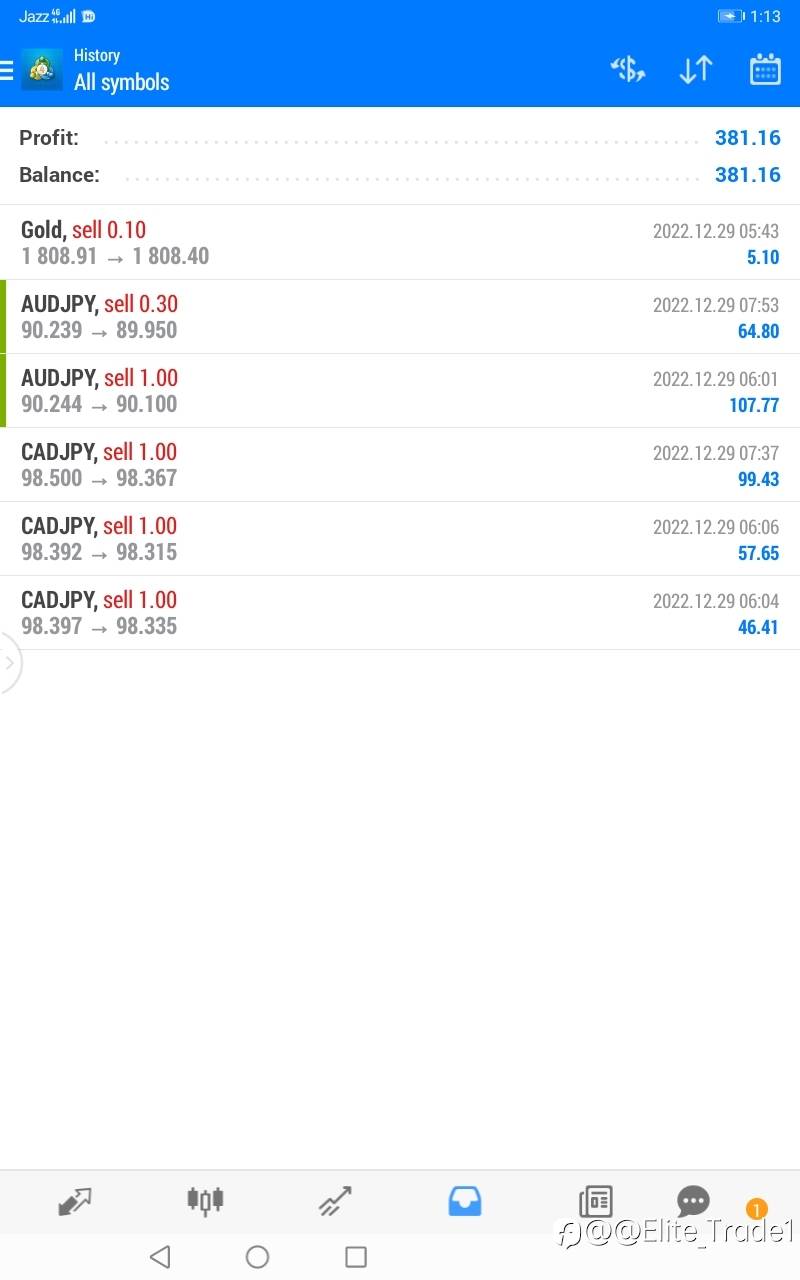Switch to the candlestick Chart tab
The width and height of the screenshot is (800, 1280).
[205, 1200]
